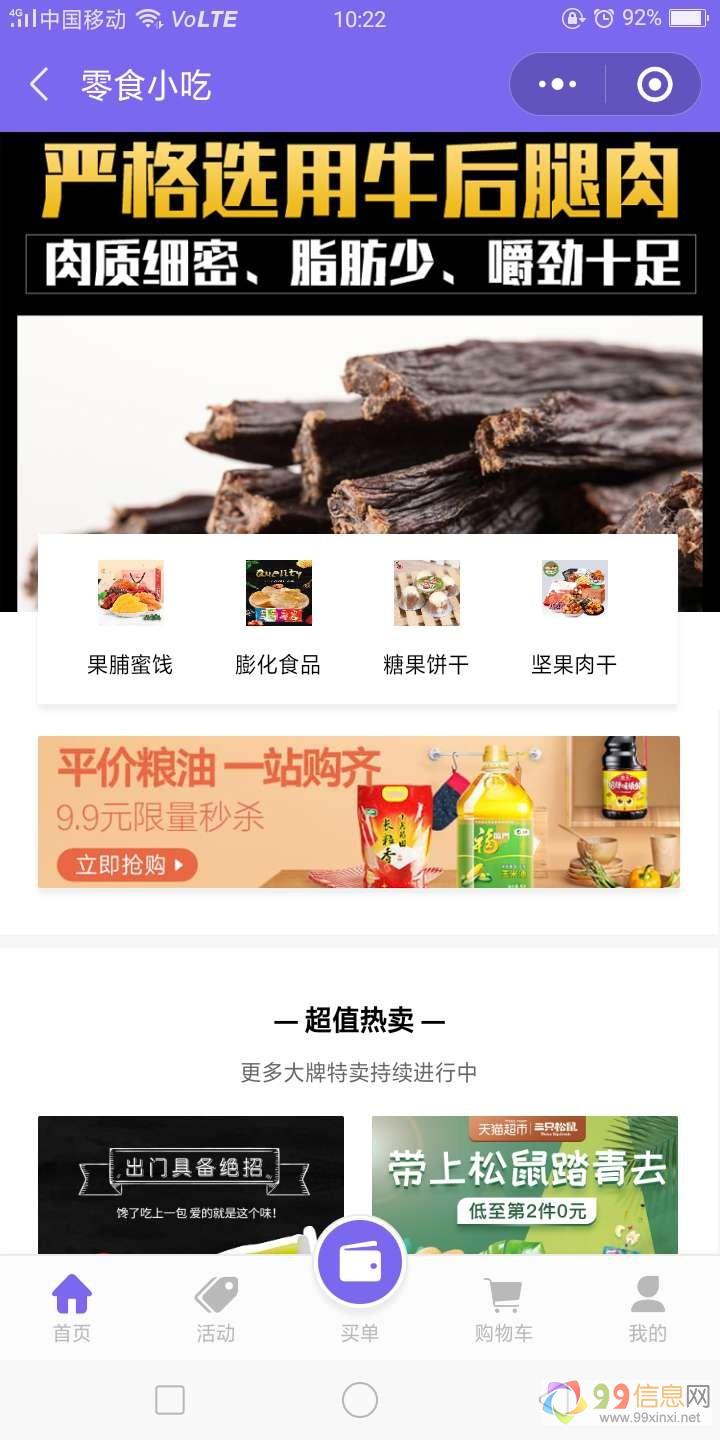Open the 购物车 tab
Image resolution: width=720 pixels, height=1440 pixels.
503,1308
